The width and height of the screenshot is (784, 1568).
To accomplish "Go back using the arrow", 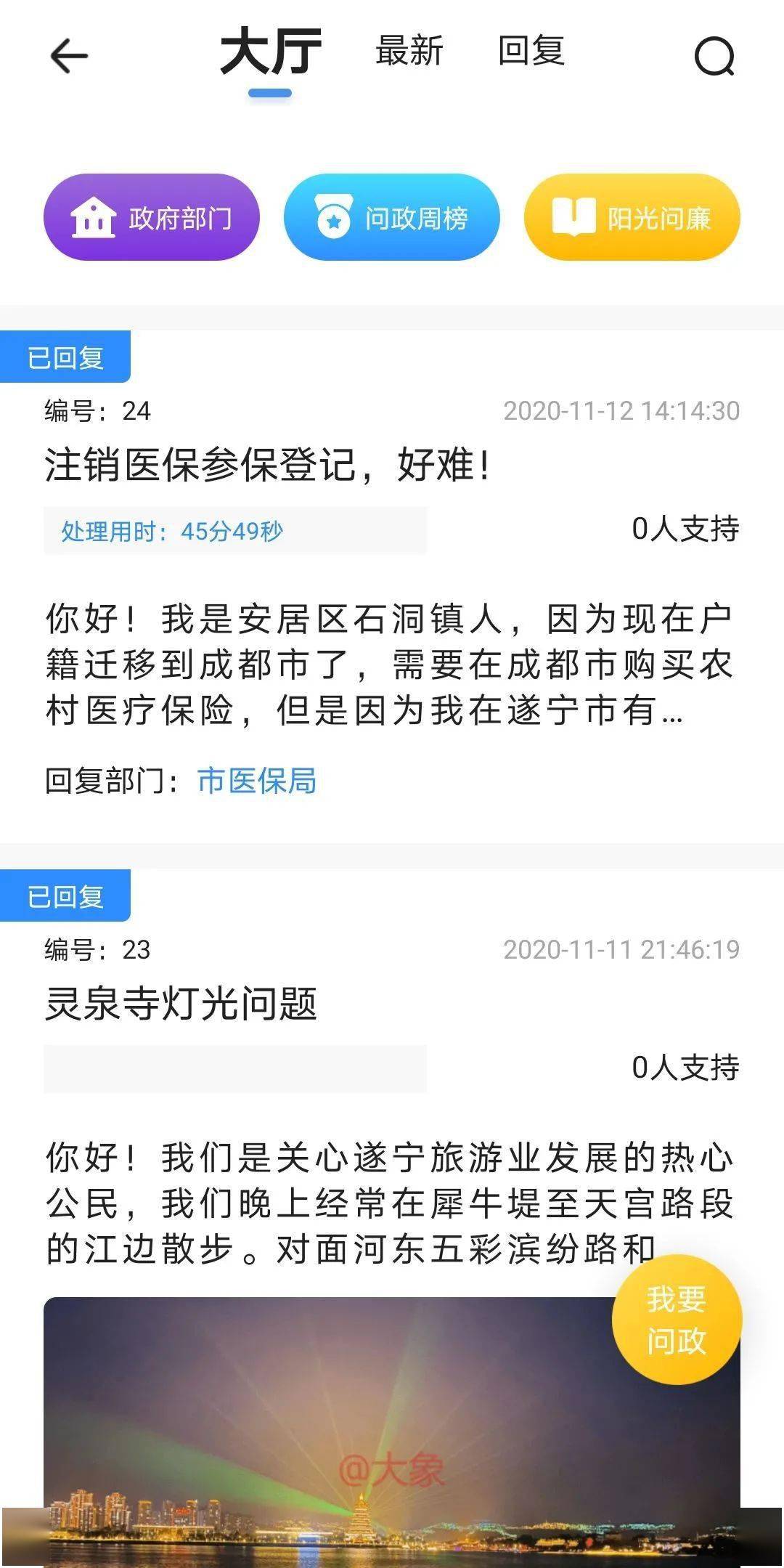I will 69,56.
